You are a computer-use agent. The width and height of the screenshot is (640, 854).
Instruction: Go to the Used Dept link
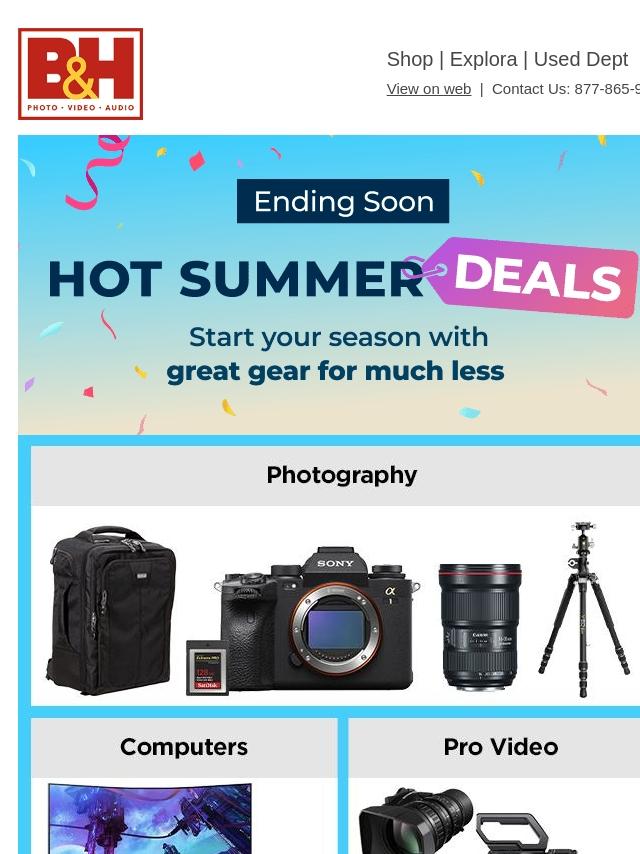(580, 60)
